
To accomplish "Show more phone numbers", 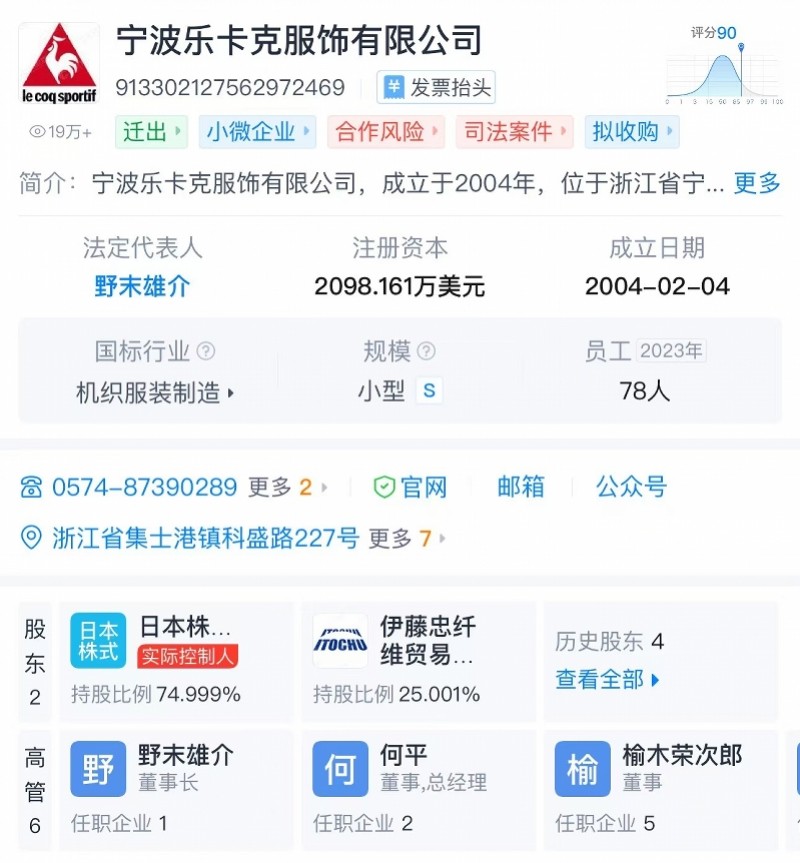I will [x=287, y=488].
